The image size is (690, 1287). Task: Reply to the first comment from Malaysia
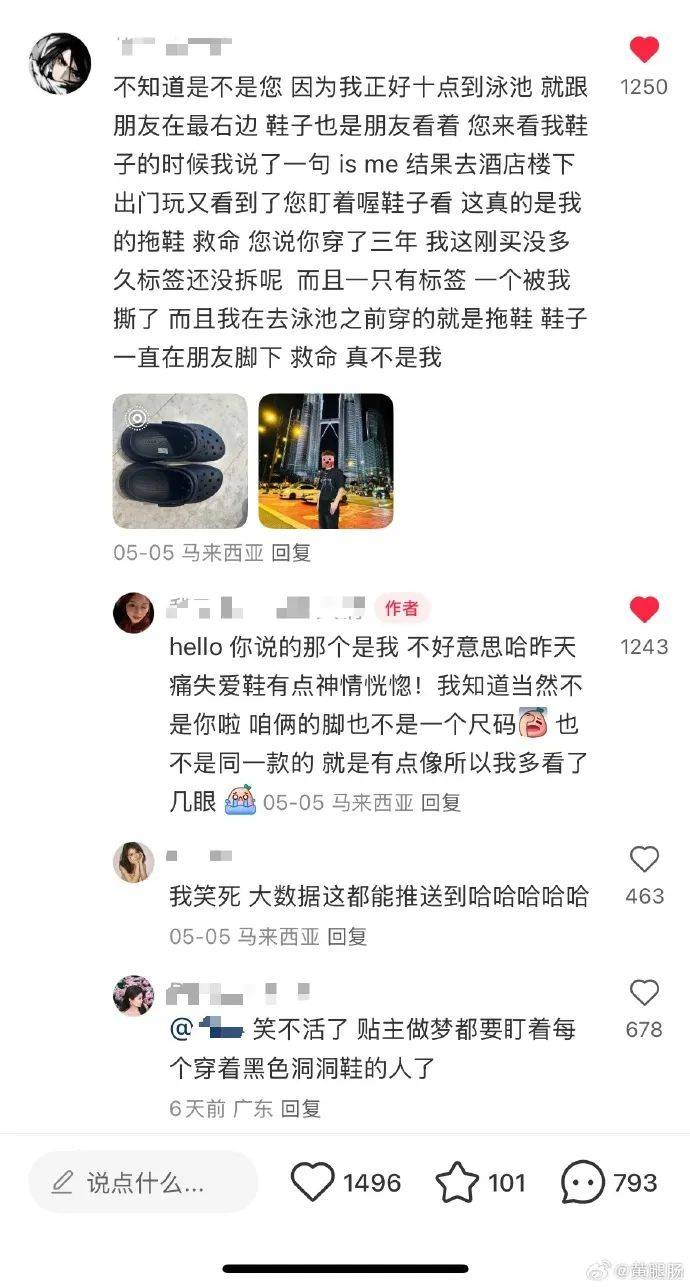click(292, 552)
